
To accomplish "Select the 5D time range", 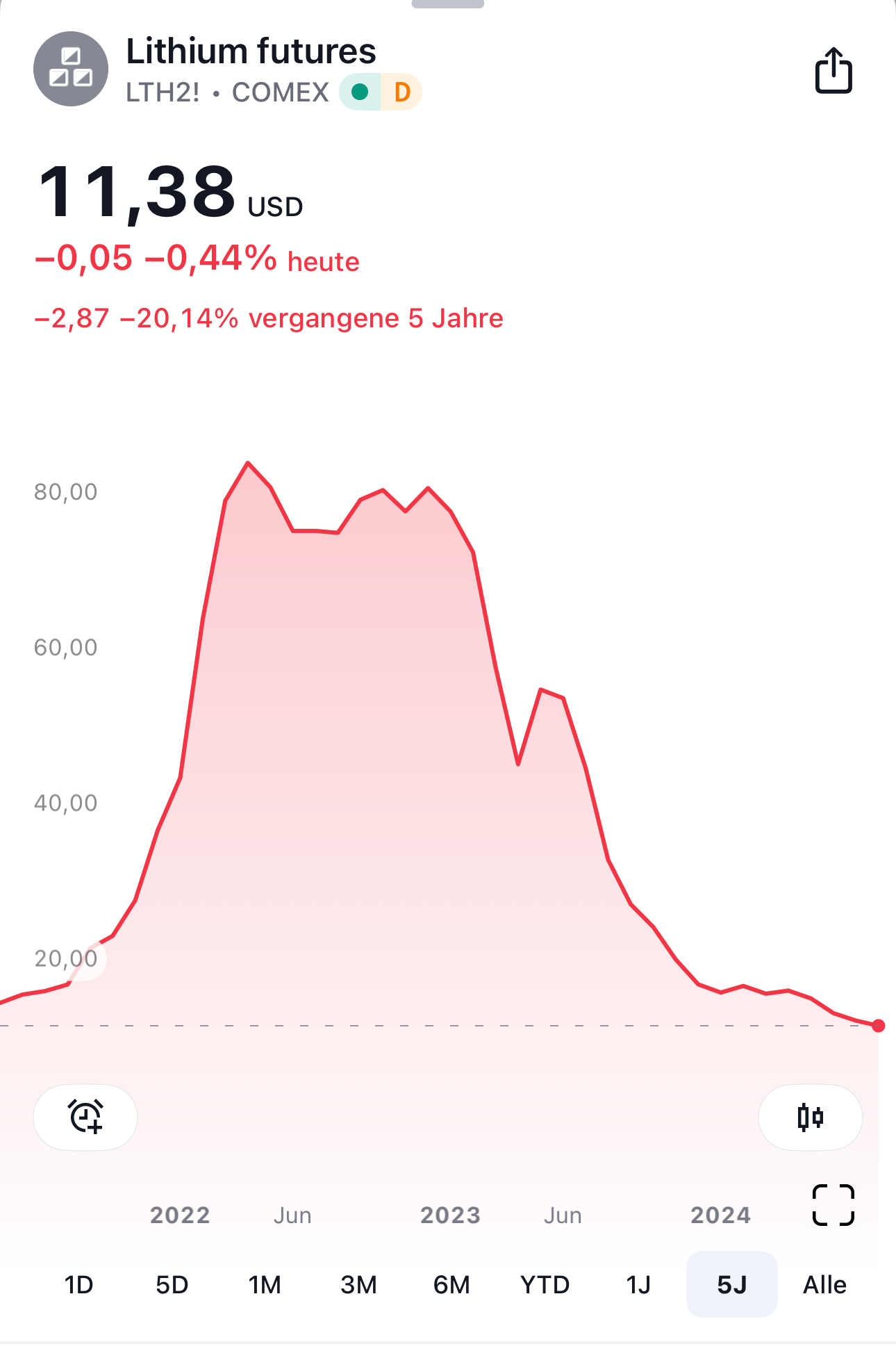I will pos(172,1284).
